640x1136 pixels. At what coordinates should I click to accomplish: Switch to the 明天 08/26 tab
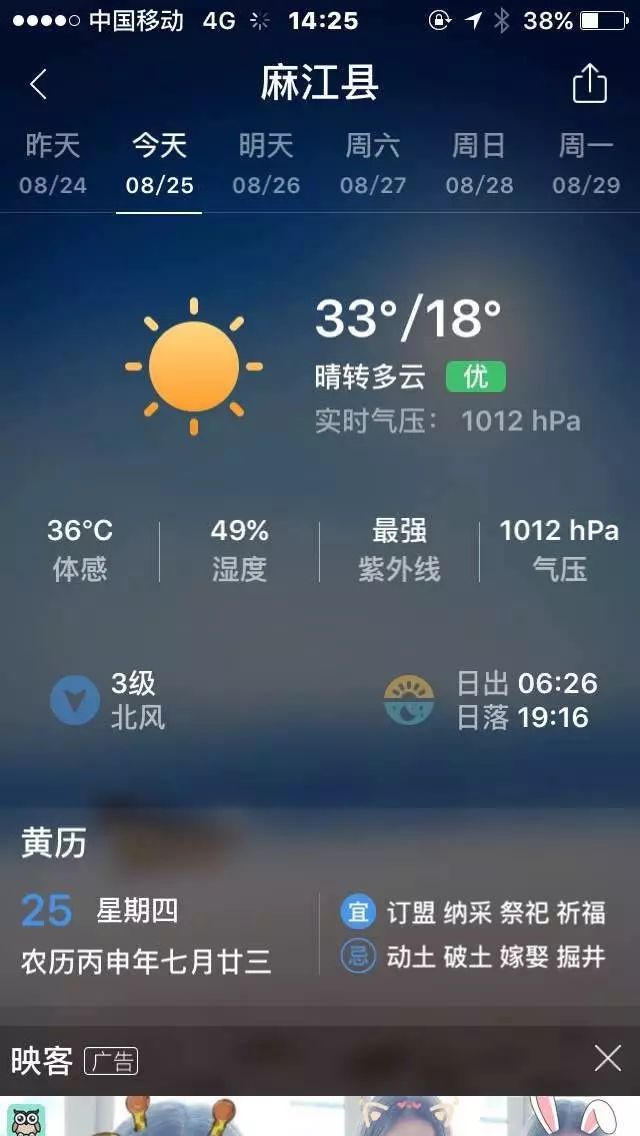266,165
